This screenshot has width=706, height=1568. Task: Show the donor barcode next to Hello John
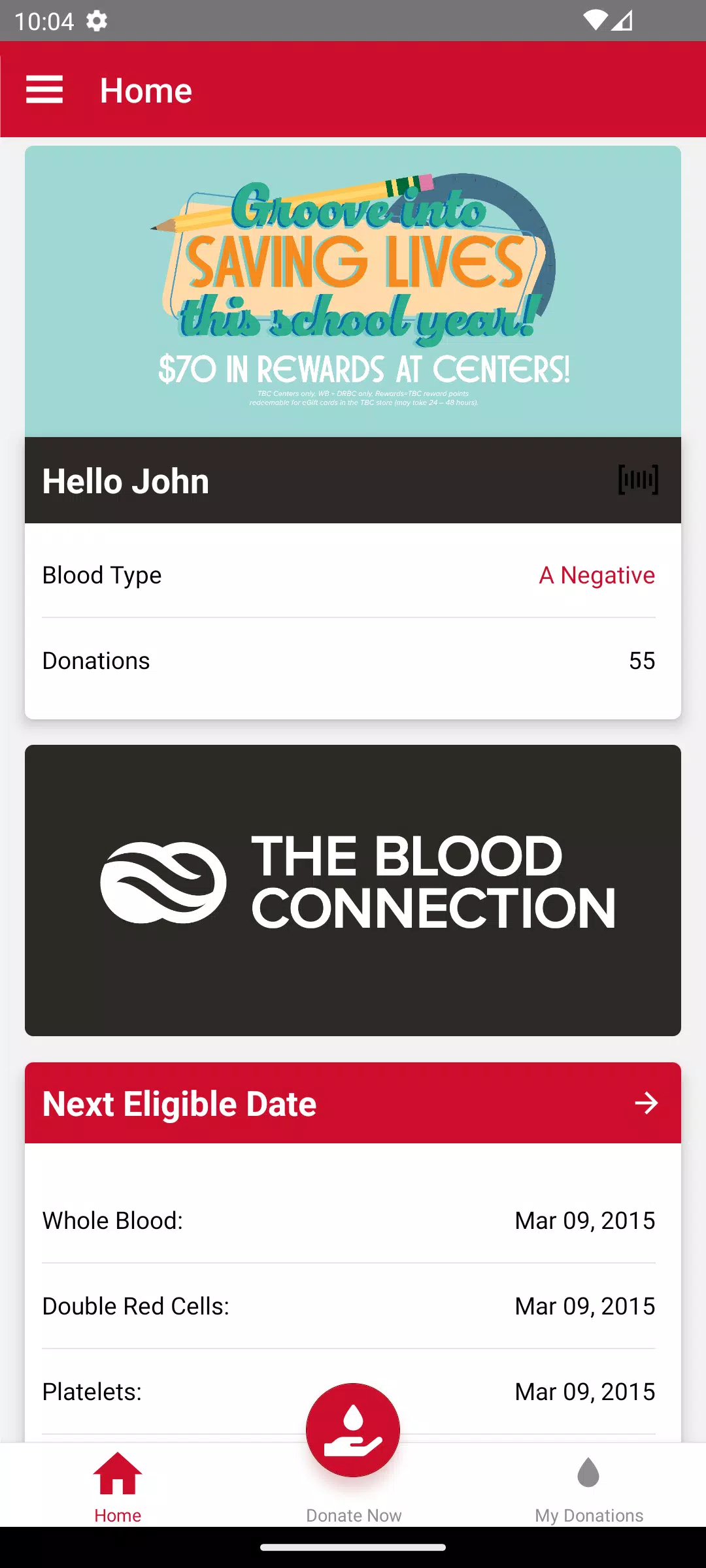pyautogui.click(x=638, y=480)
